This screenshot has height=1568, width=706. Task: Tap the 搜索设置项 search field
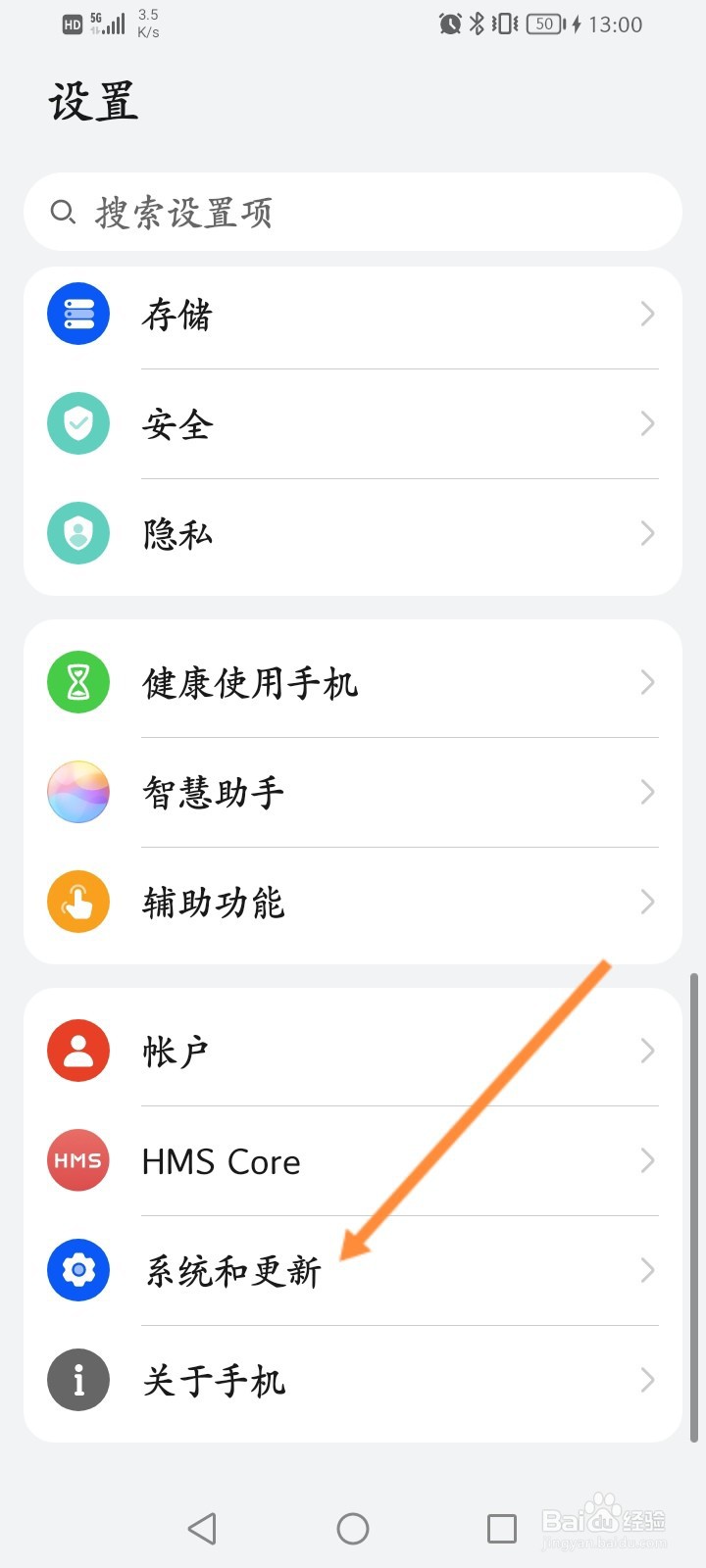click(x=353, y=212)
